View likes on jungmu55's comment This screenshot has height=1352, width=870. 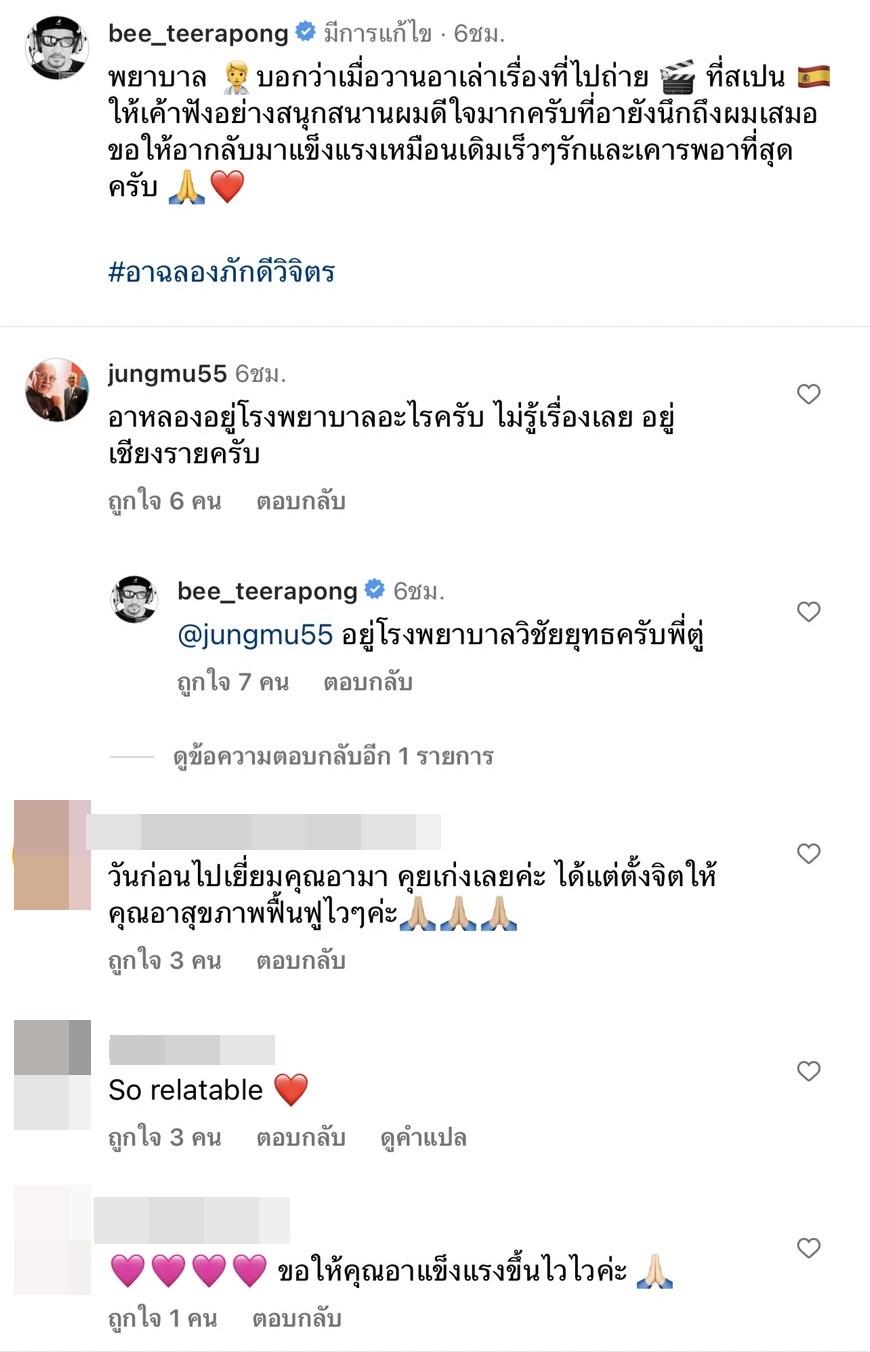click(164, 501)
